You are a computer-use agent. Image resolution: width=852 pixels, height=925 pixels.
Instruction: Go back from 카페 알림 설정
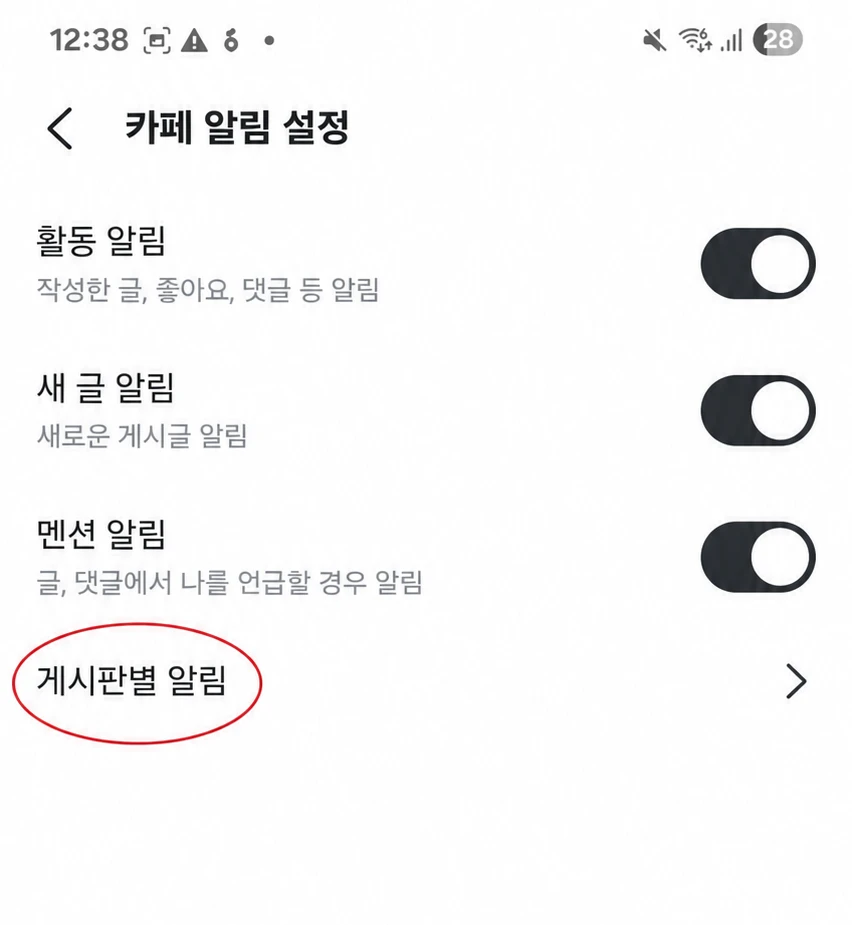pyautogui.click(x=60, y=128)
